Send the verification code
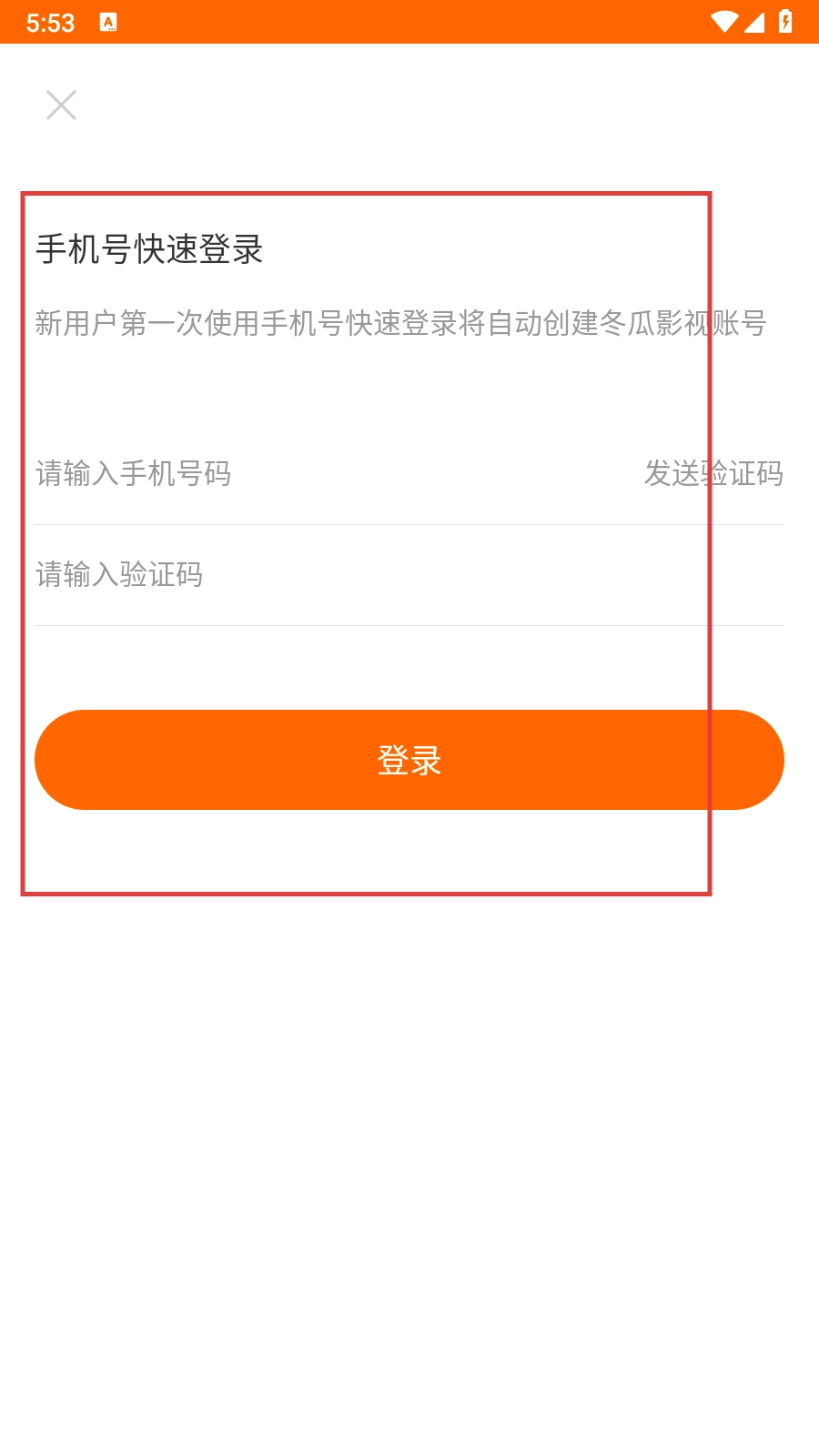 coord(713,474)
